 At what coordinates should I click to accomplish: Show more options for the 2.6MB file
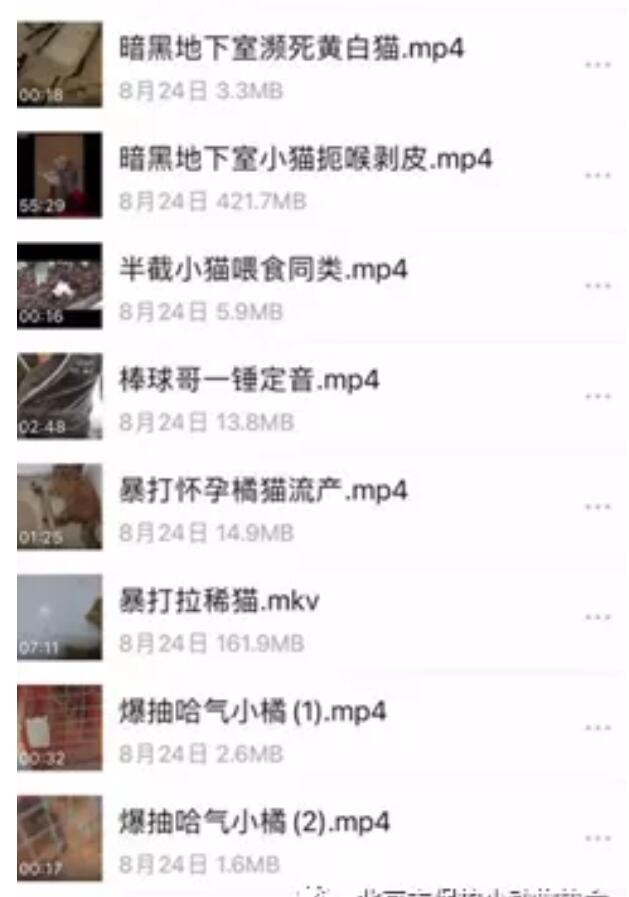(x=597, y=728)
